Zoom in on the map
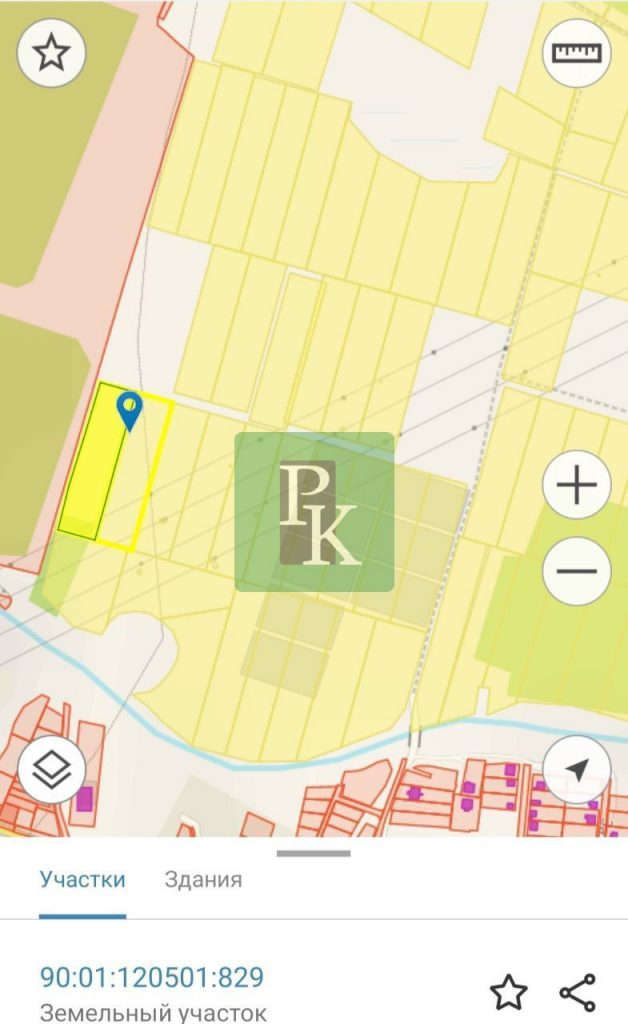 [x=576, y=485]
